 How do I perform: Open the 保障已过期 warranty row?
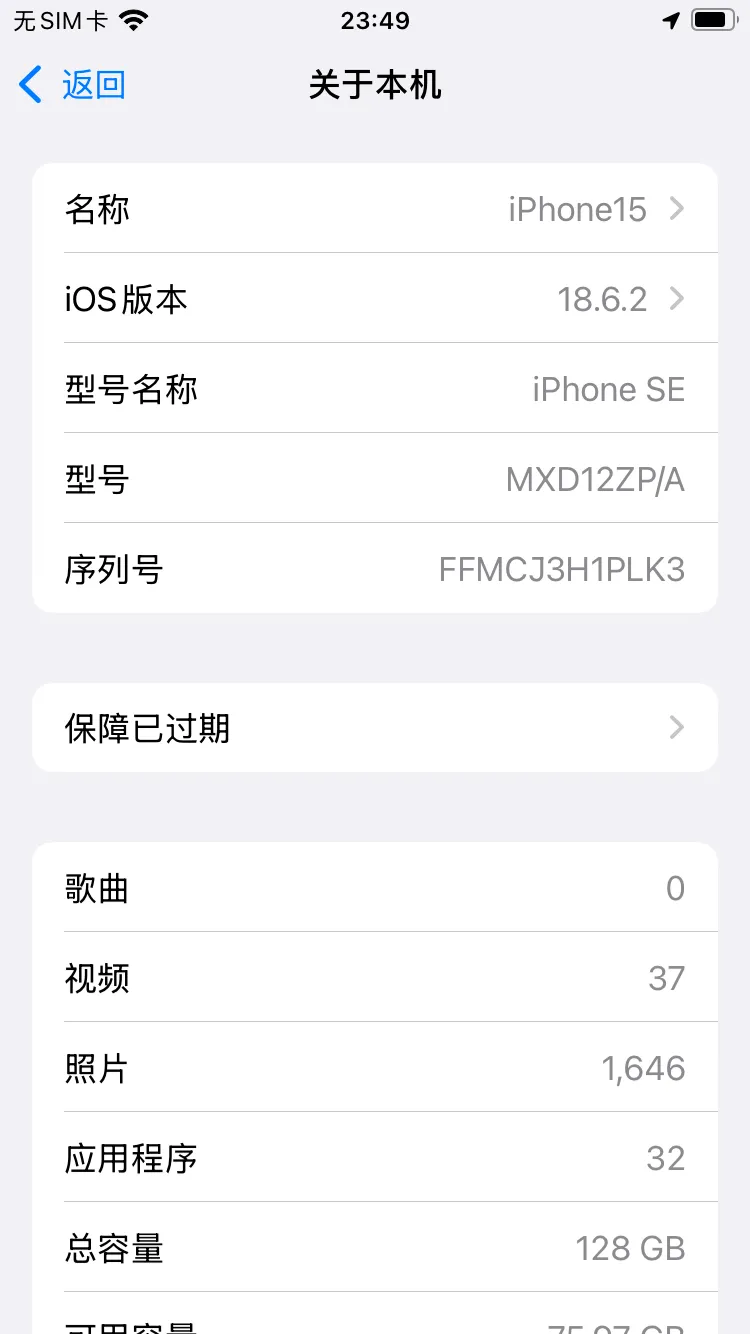tap(375, 727)
